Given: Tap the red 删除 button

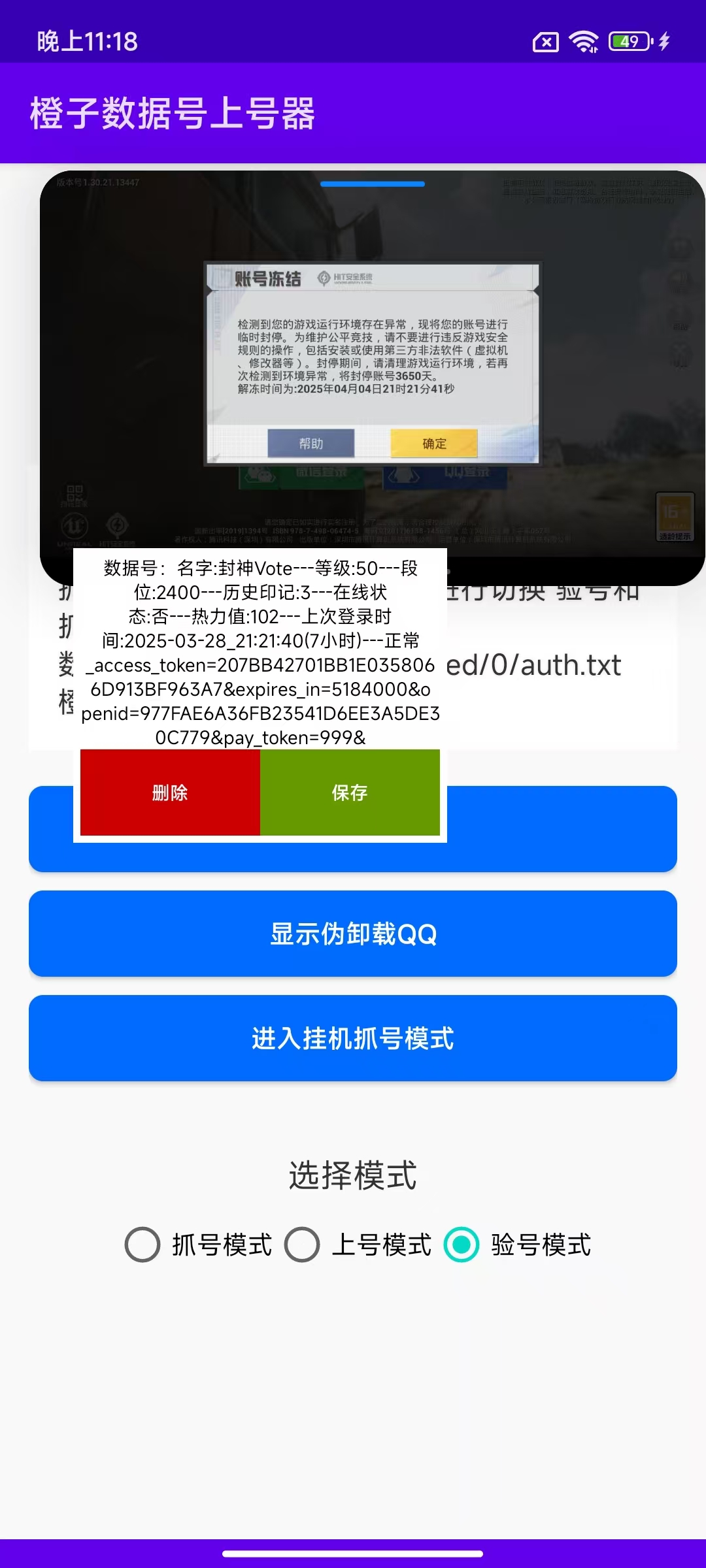Looking at the screenshot, I should [x=170, y=792].
